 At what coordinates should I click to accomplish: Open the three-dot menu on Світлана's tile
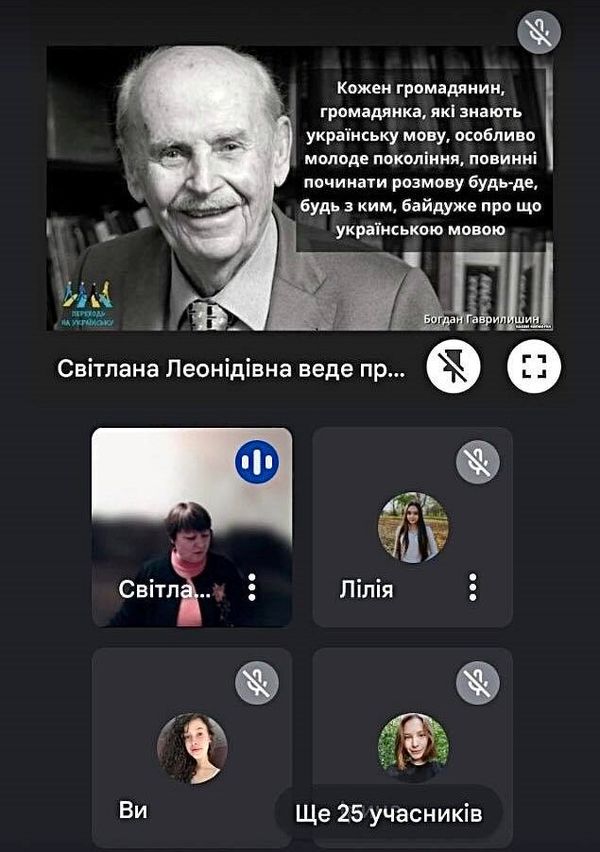click(x=252, y=587)
